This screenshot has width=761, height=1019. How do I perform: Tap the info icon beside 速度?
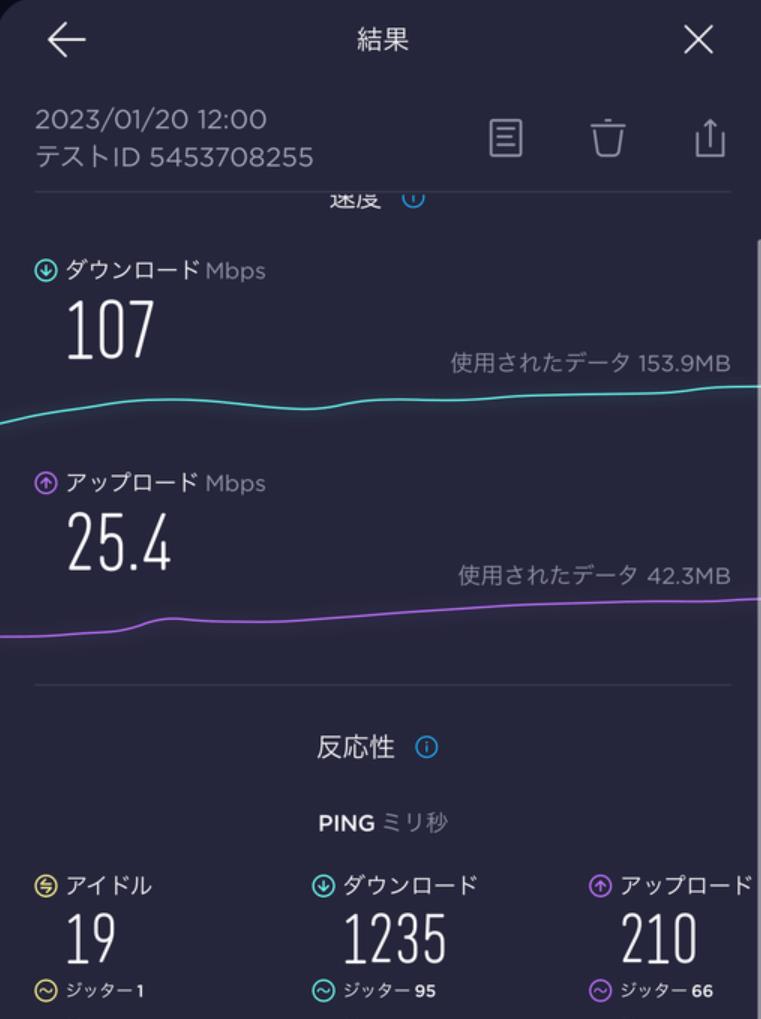(413, 198)
